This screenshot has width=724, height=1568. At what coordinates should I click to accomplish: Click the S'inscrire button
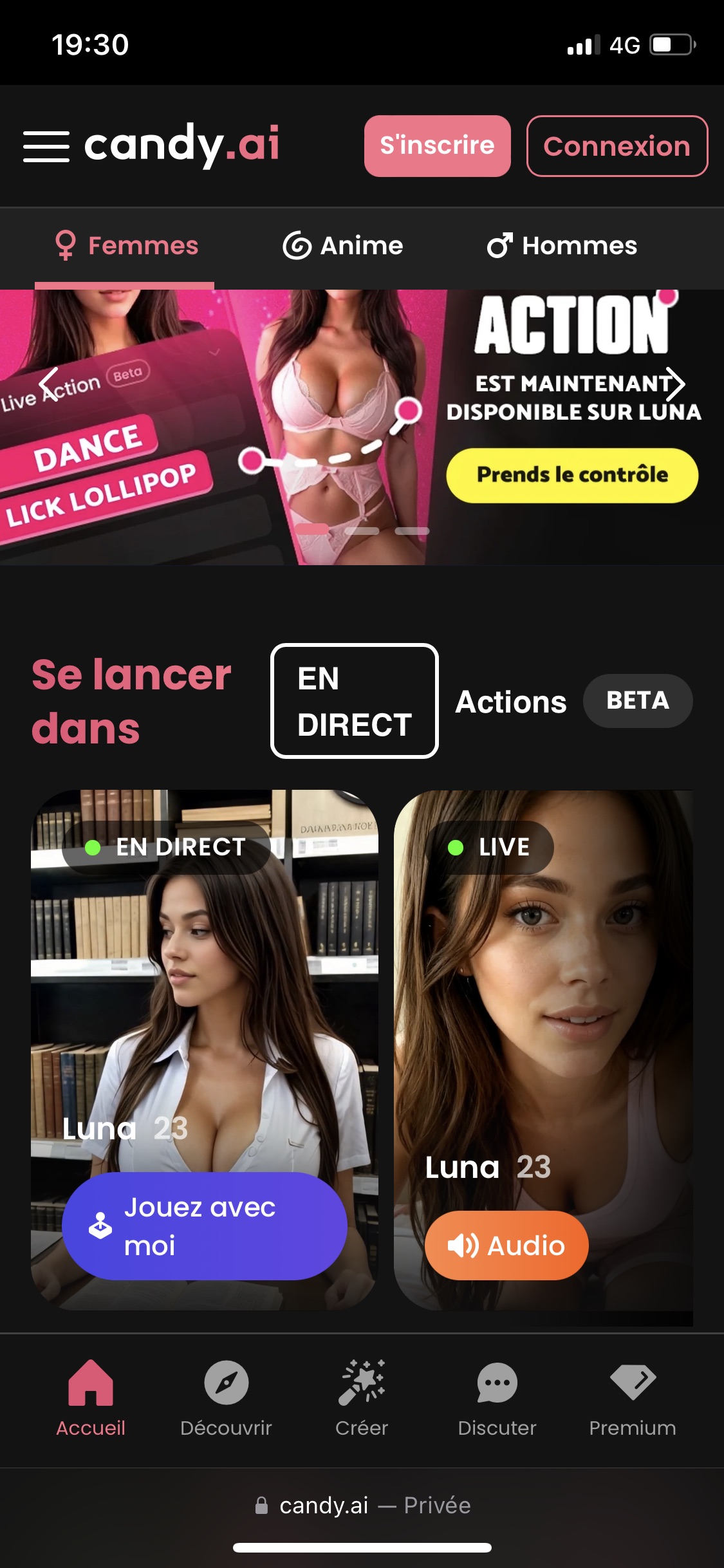pos(437,146)
